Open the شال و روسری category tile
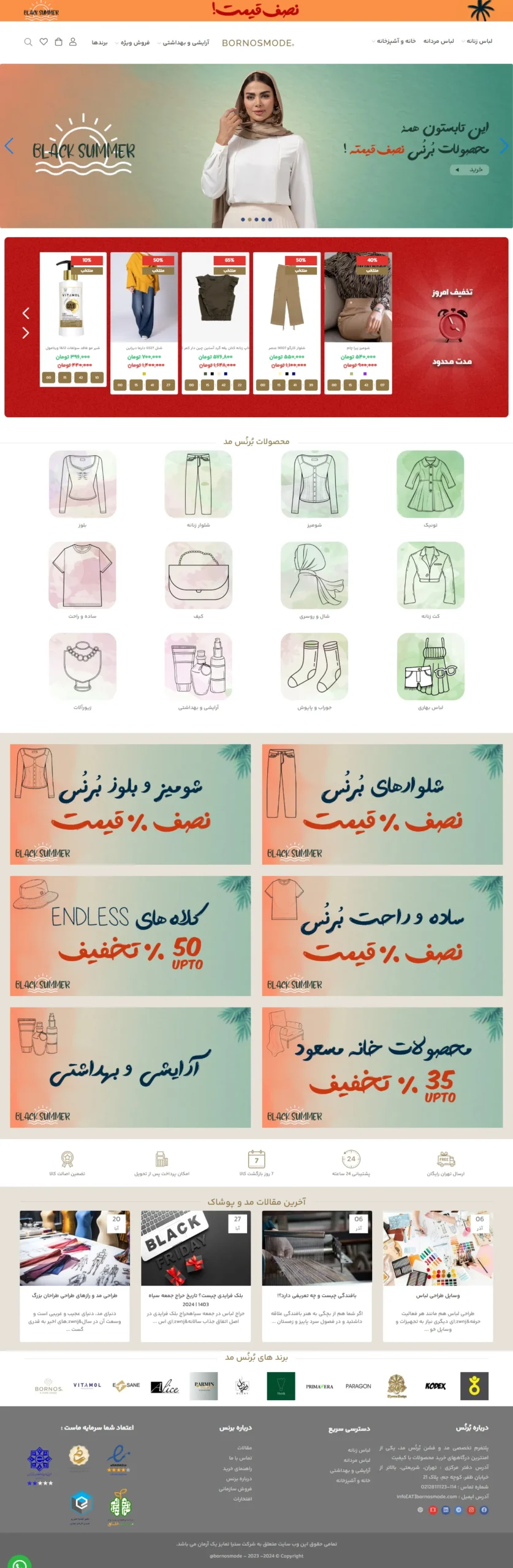The height and width of the screenshot is (1568, 513). click(x=314, y=580)
